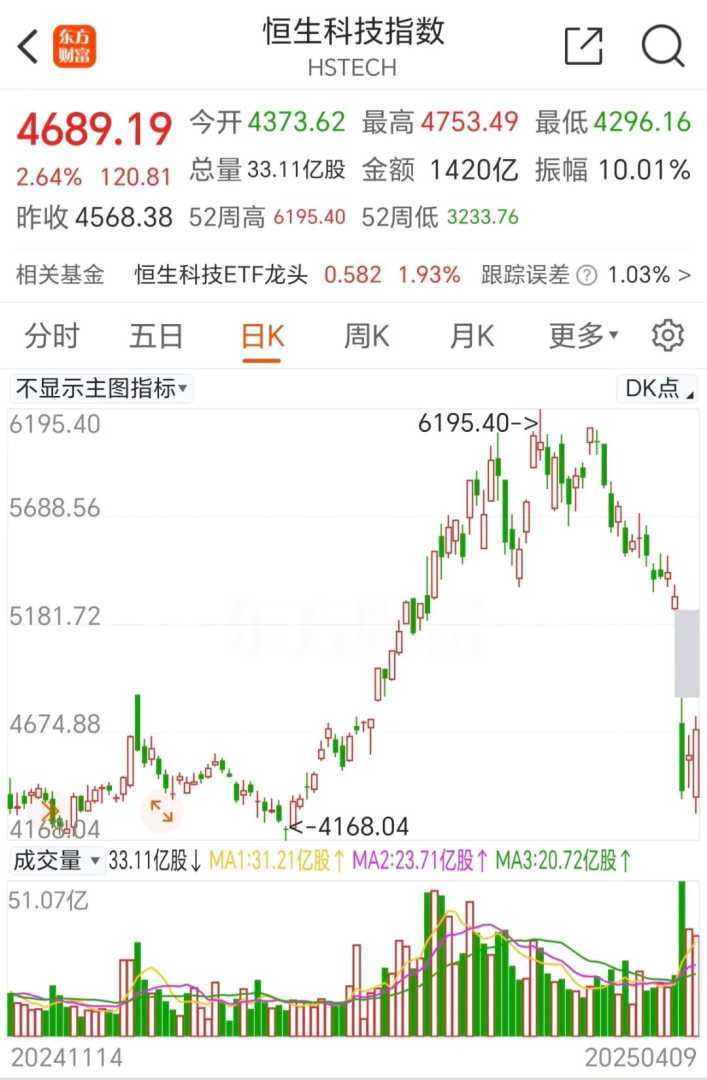Expand the 更多 chart period dropdown
Viewport: 707px width, 1080px height.
(583, 336)
